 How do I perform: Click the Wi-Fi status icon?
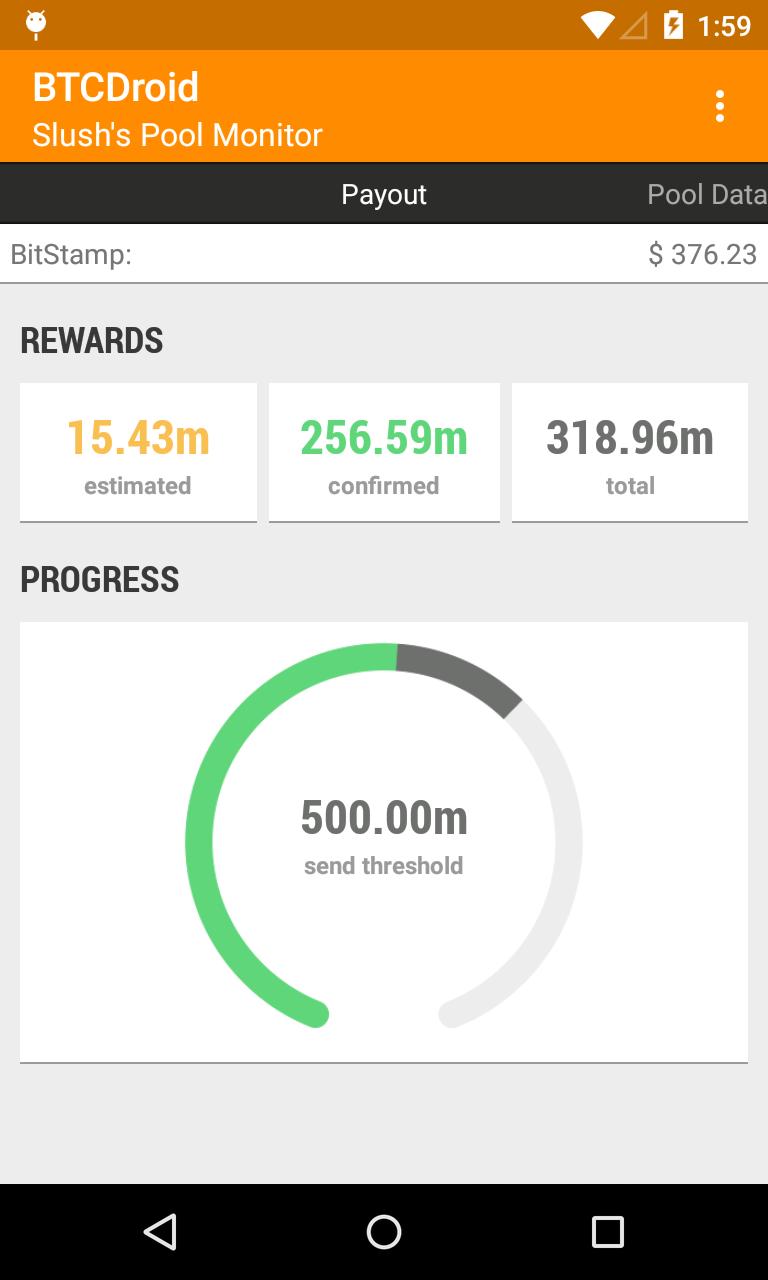[x=597, y=25]
